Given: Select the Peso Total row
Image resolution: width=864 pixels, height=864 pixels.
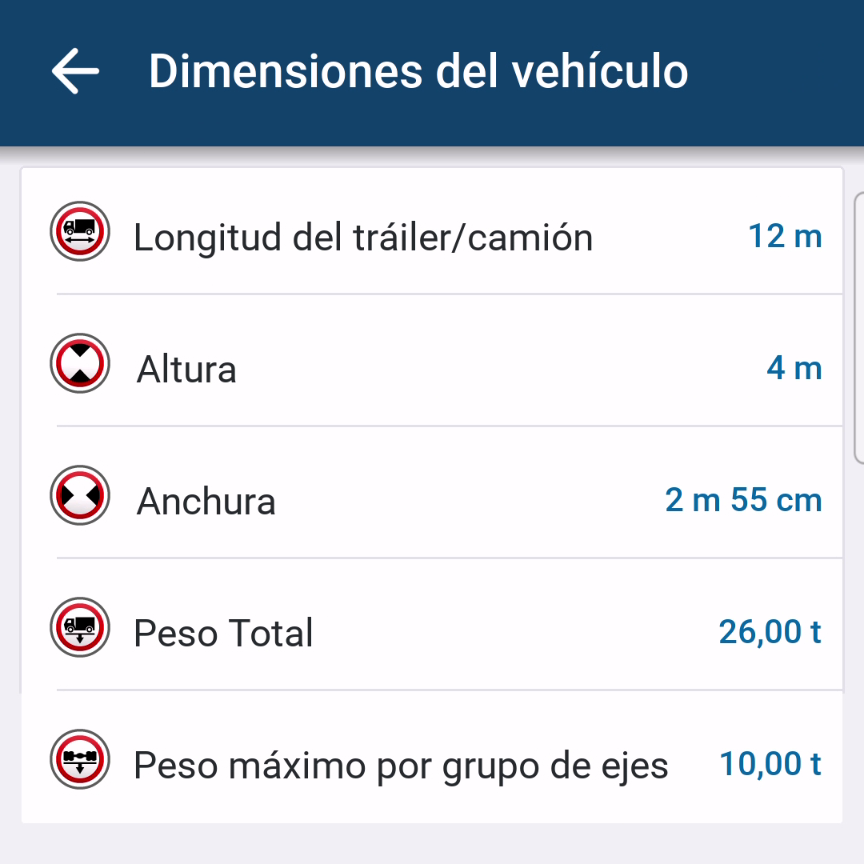Looking at the screenshot, I should (x=430, y=632).
